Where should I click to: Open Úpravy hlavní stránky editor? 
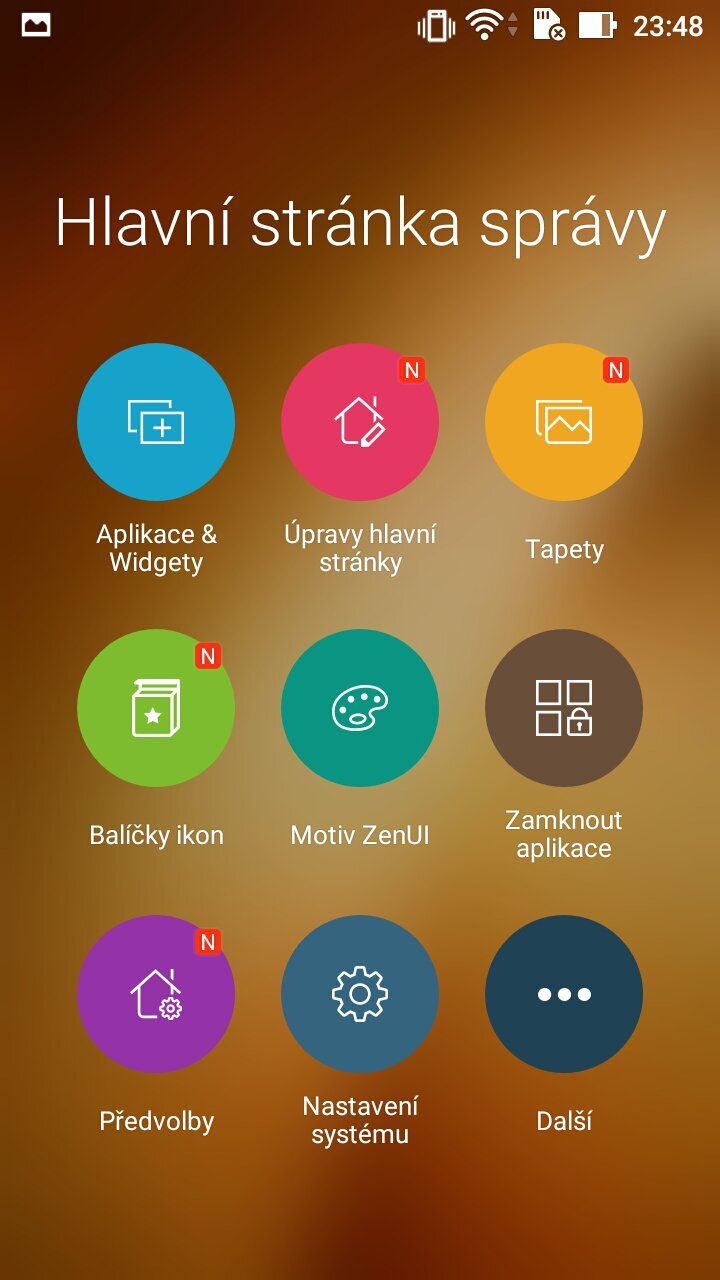pyautogui.click(x=360, y=422)
